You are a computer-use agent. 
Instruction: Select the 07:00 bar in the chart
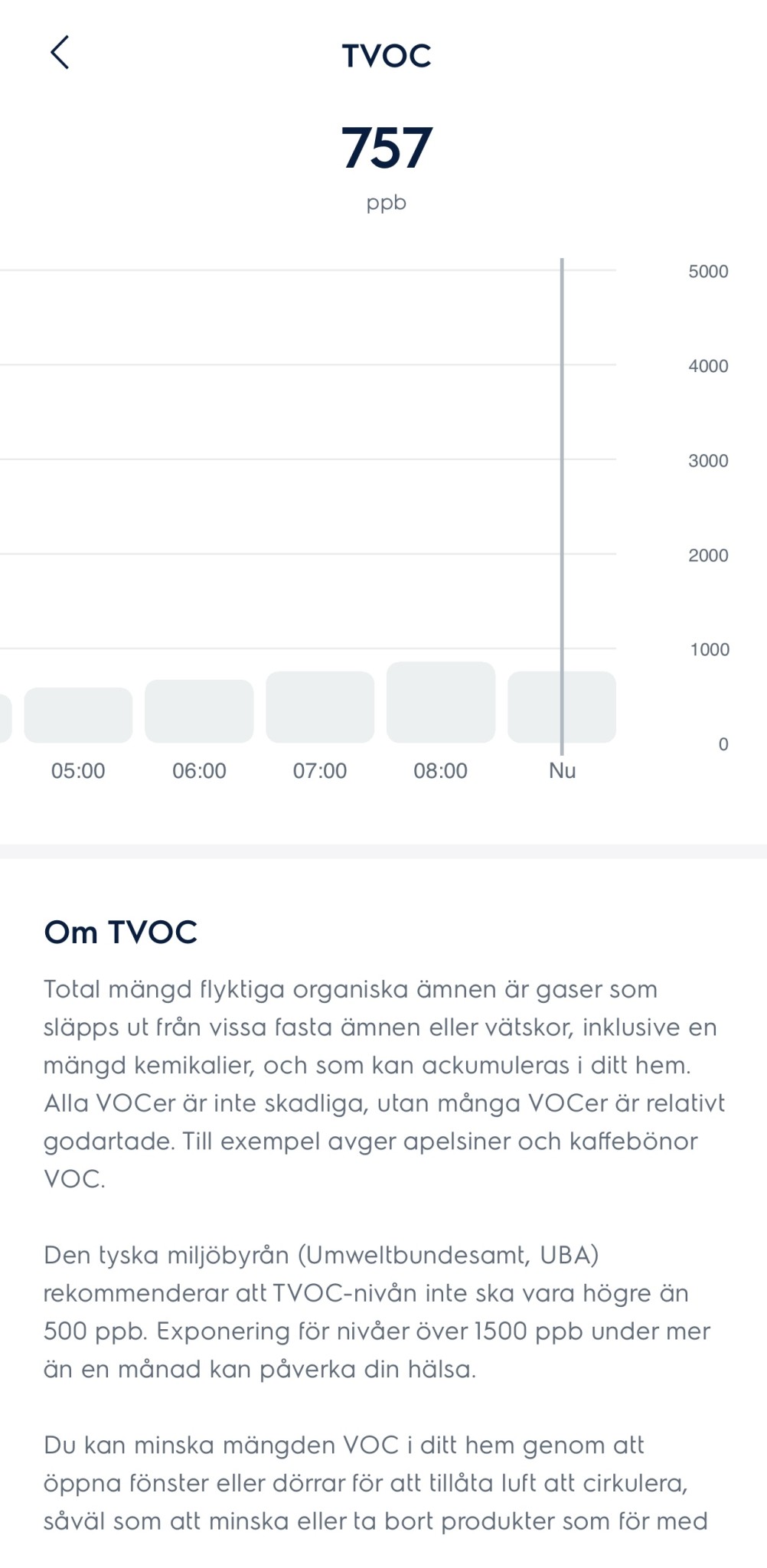(x=320, y=707)
